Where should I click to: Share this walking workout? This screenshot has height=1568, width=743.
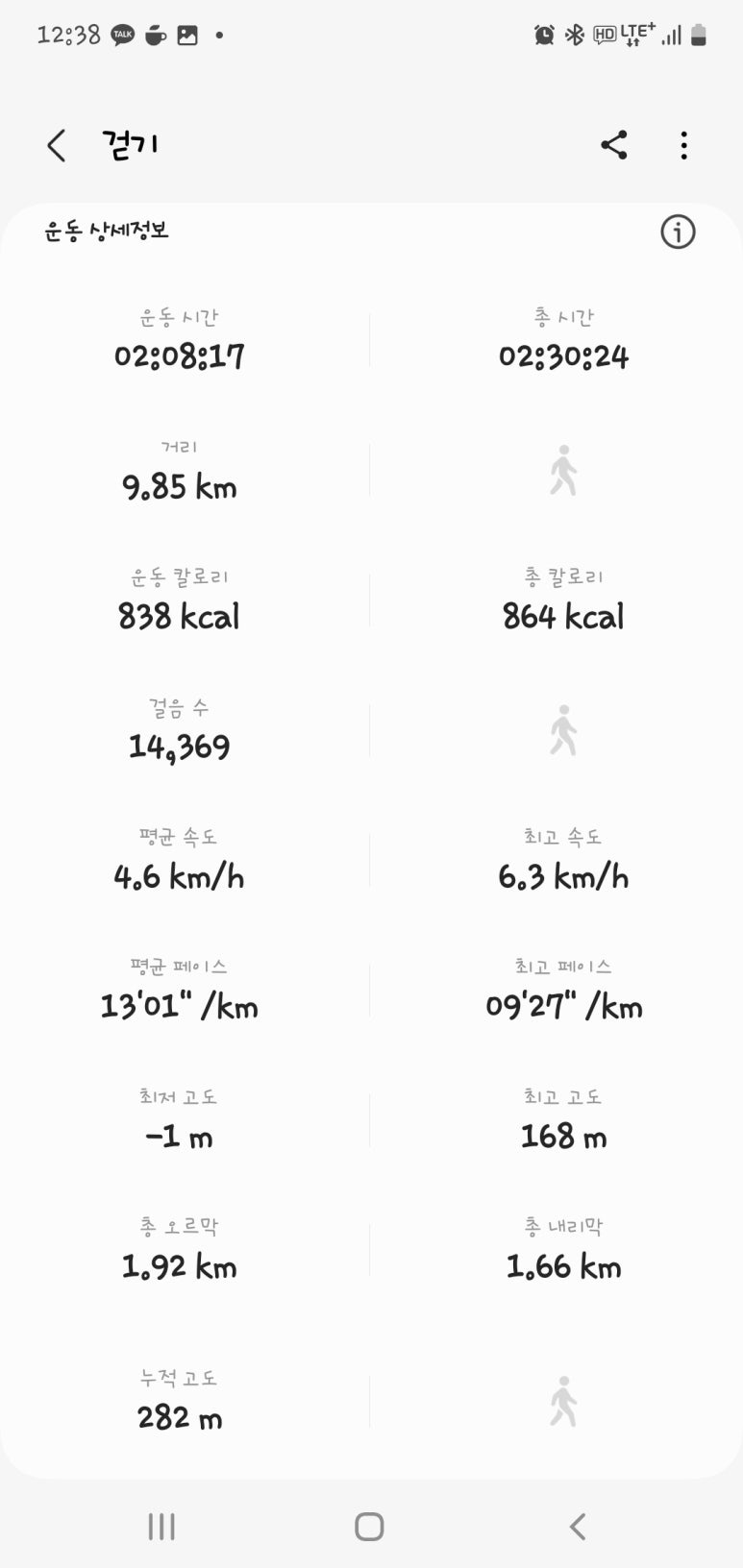click(614, 145)
